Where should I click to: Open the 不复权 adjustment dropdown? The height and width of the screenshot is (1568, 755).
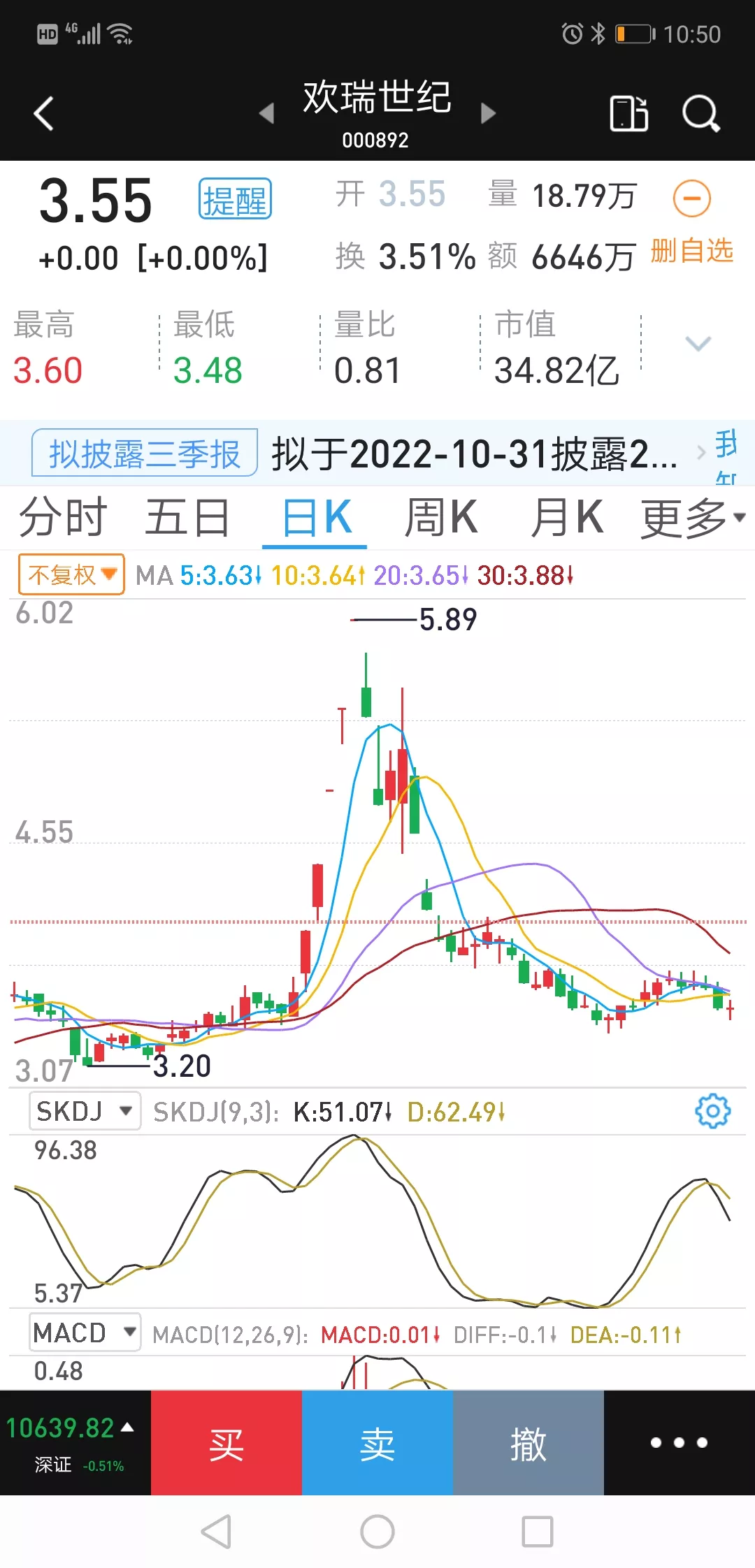pos(71,574)
